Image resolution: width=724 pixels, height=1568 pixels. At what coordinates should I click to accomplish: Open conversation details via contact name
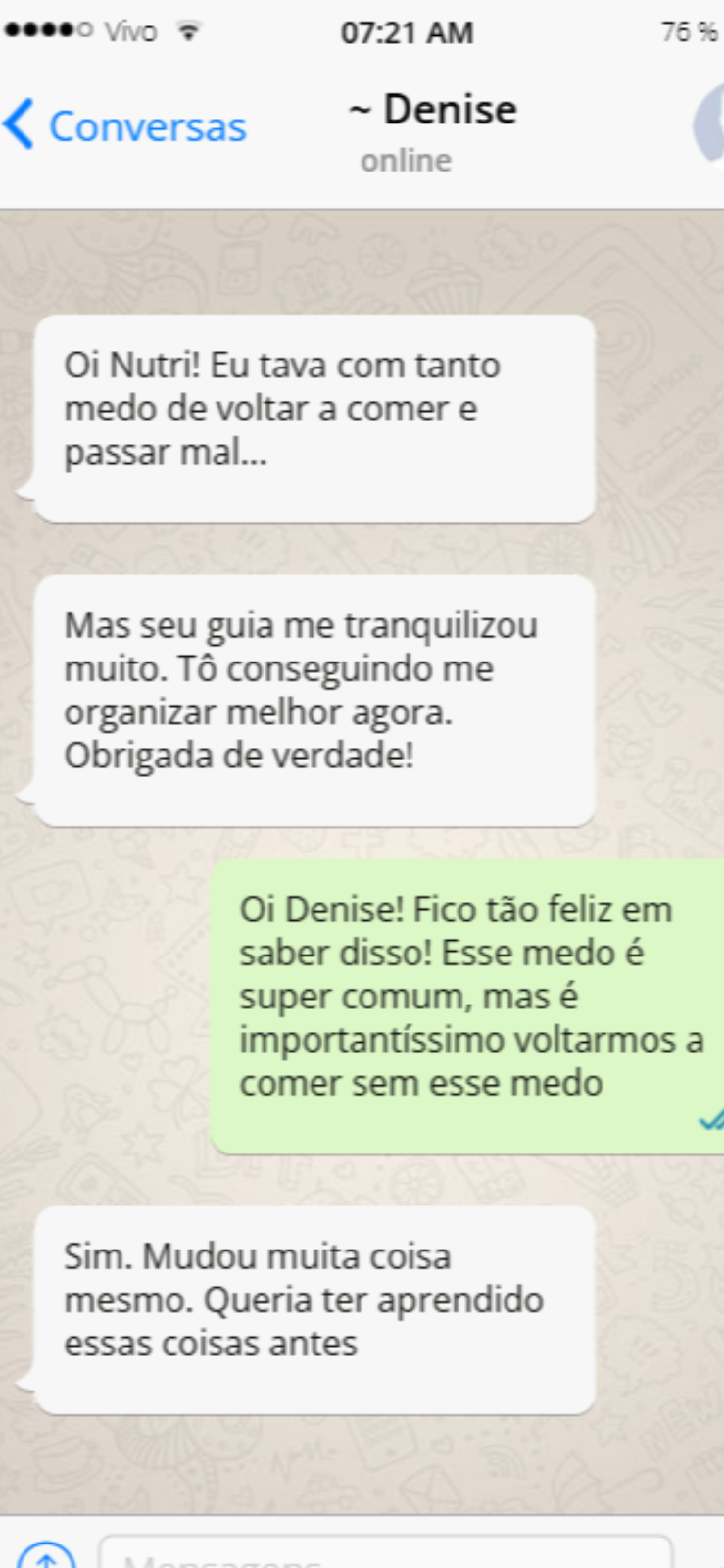(x=435, y=110)
